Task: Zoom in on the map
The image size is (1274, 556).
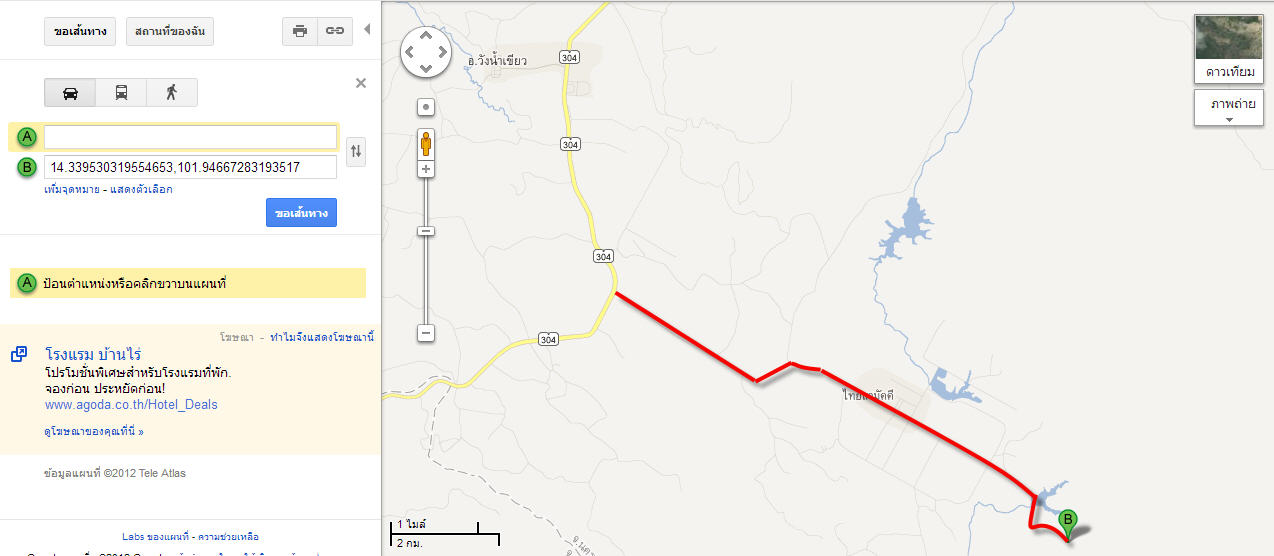Action: (x=426, y=169)
